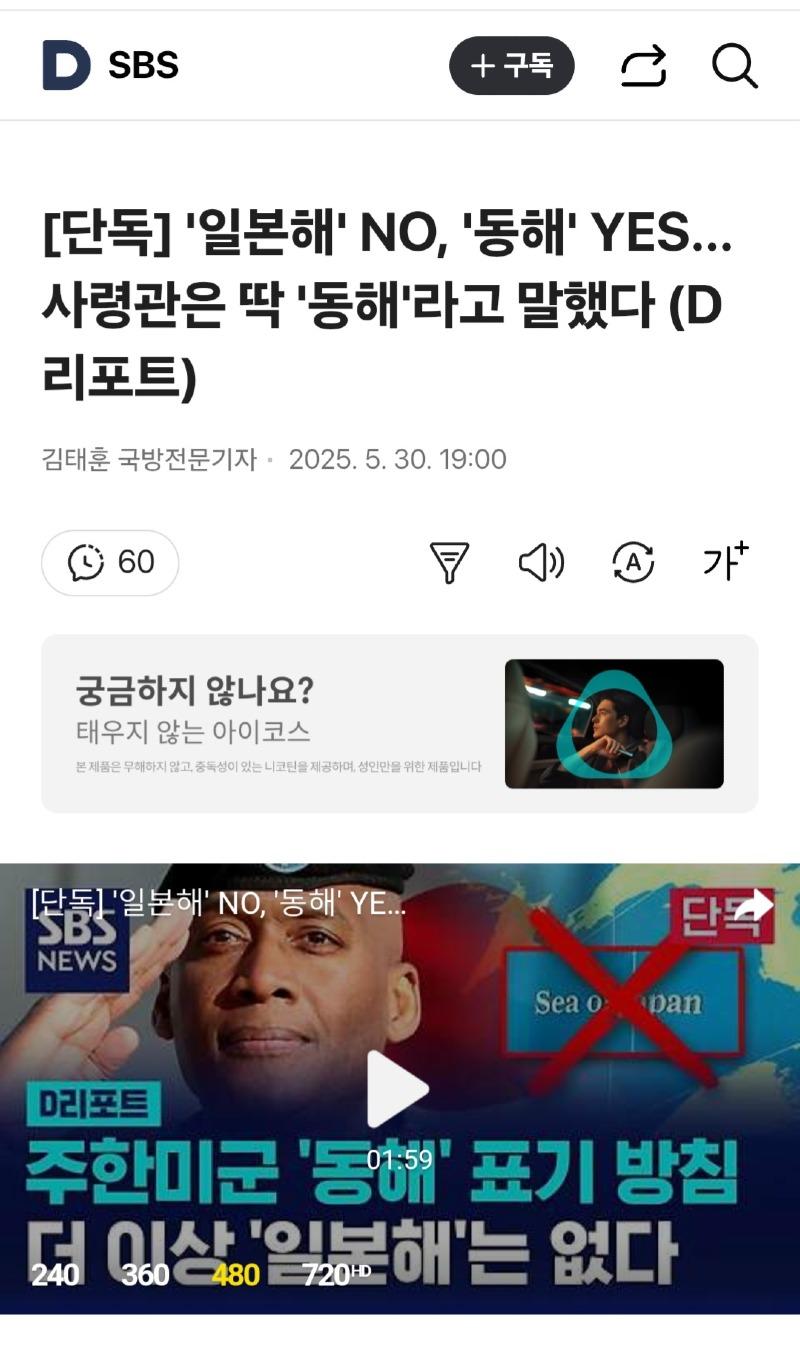Screen dimensions: 800x1355
Task: Open the 아이코스 ad banner
Action: tap(399, 723)
